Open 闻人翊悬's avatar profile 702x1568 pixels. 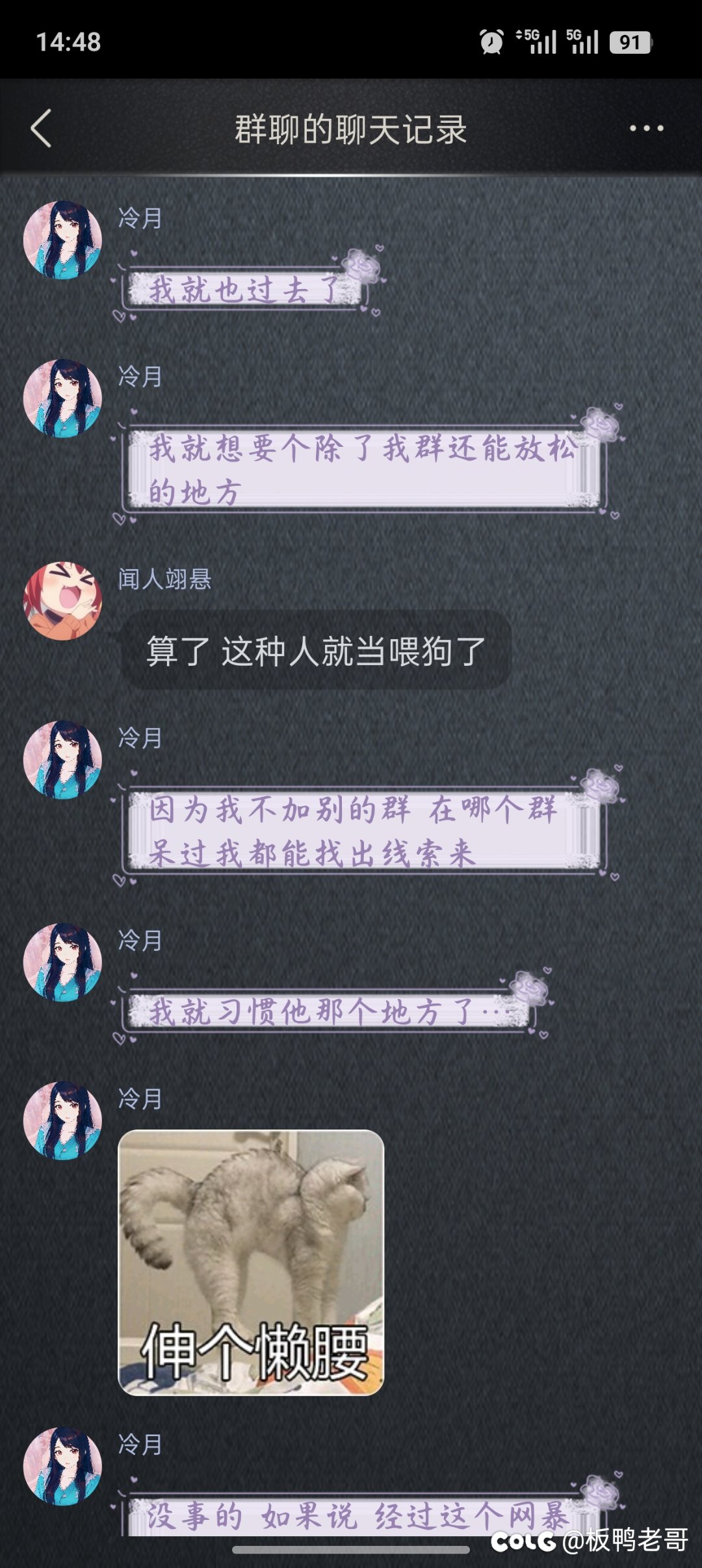62,601
